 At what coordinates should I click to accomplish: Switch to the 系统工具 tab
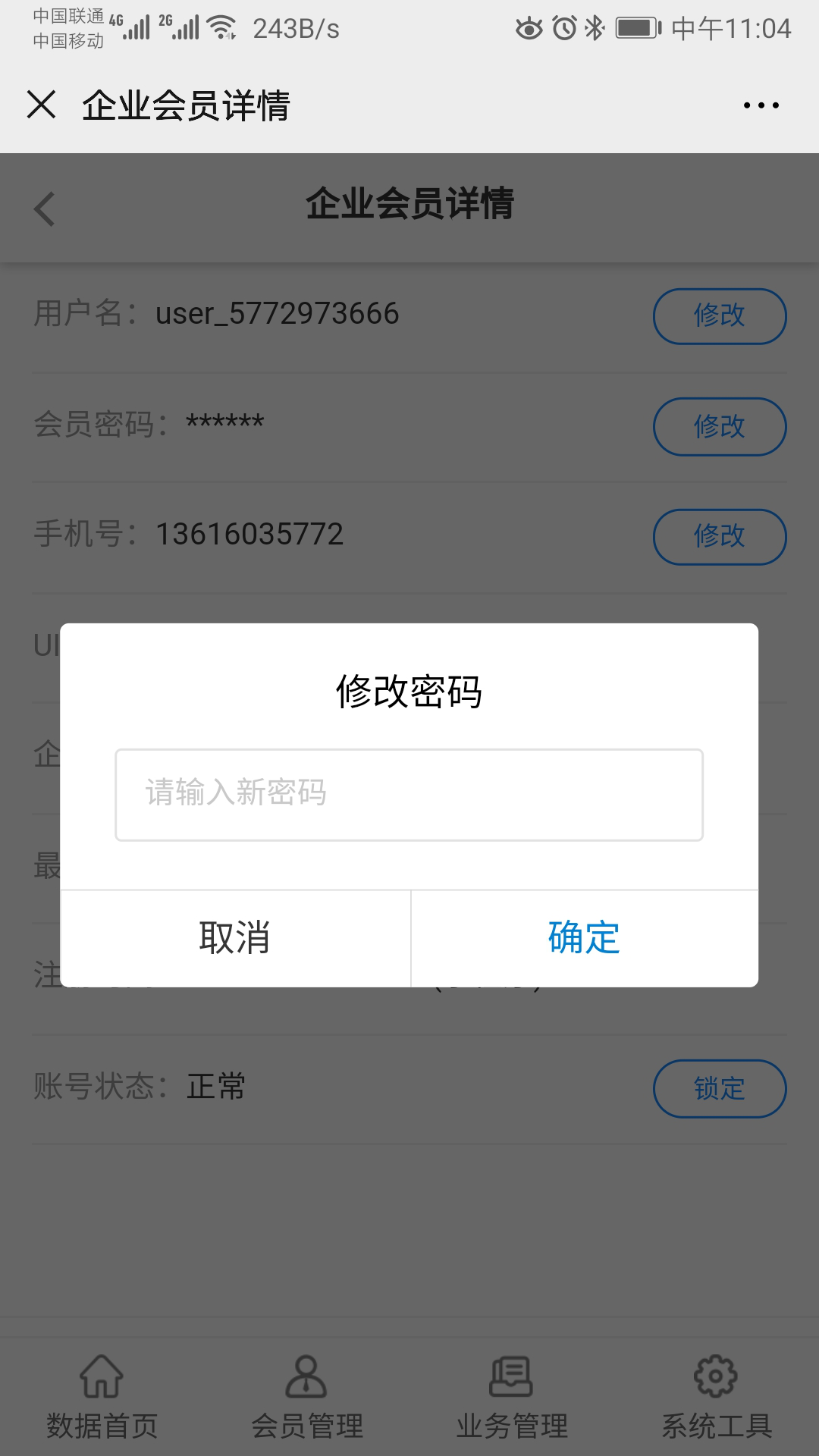click(716, 1398)
